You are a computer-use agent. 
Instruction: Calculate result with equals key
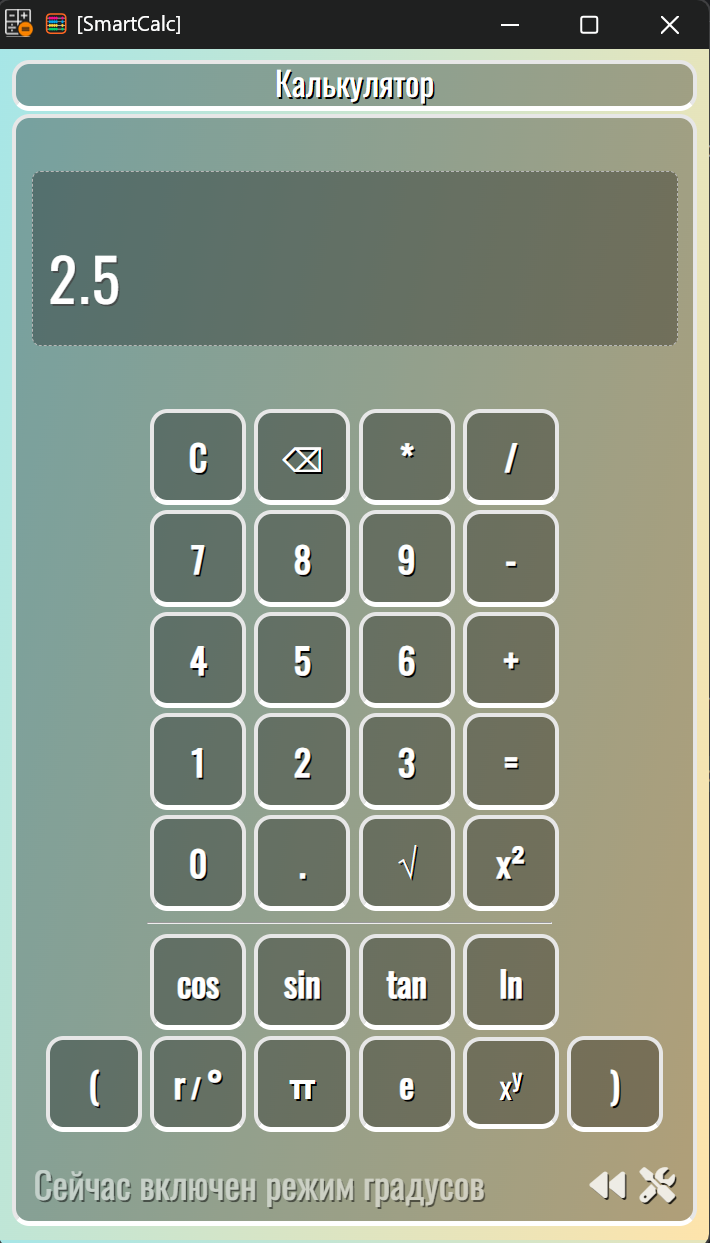[510, 761]
